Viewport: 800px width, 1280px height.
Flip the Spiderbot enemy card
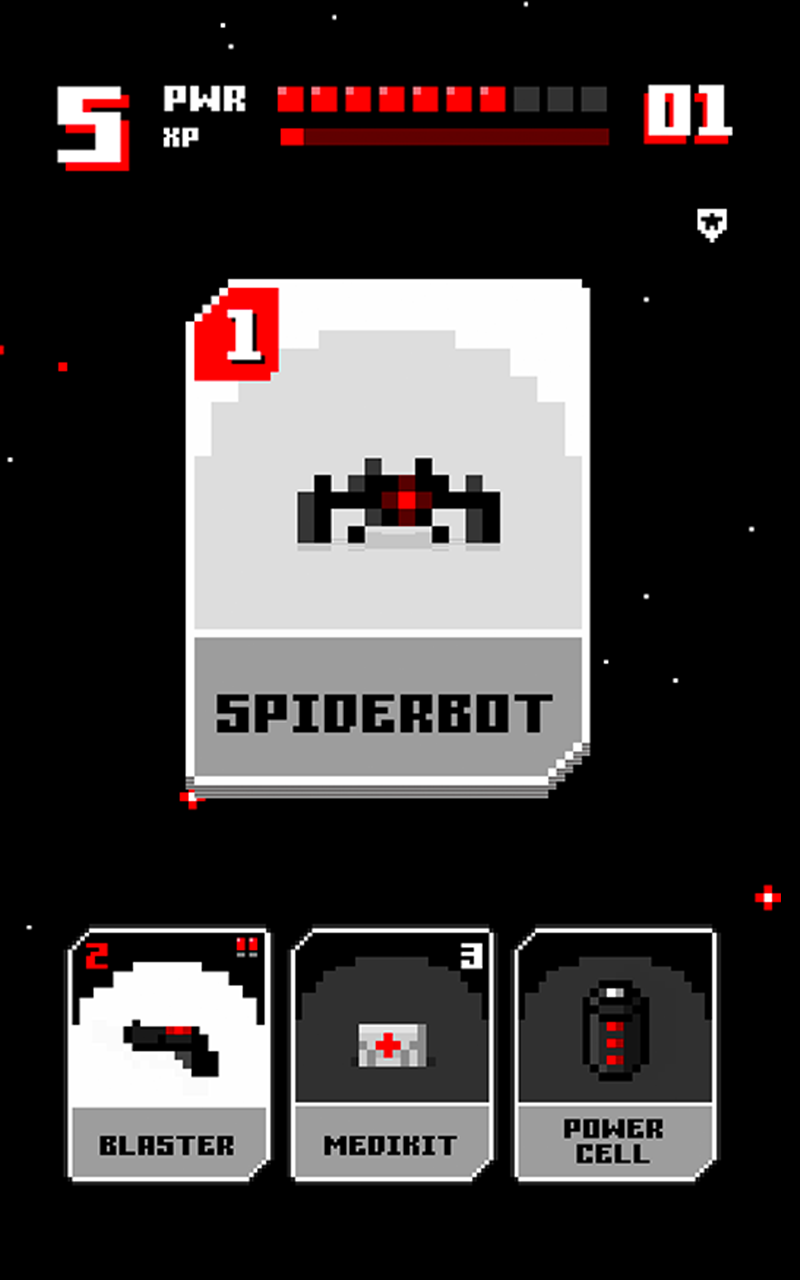click(x=388, y=535)
